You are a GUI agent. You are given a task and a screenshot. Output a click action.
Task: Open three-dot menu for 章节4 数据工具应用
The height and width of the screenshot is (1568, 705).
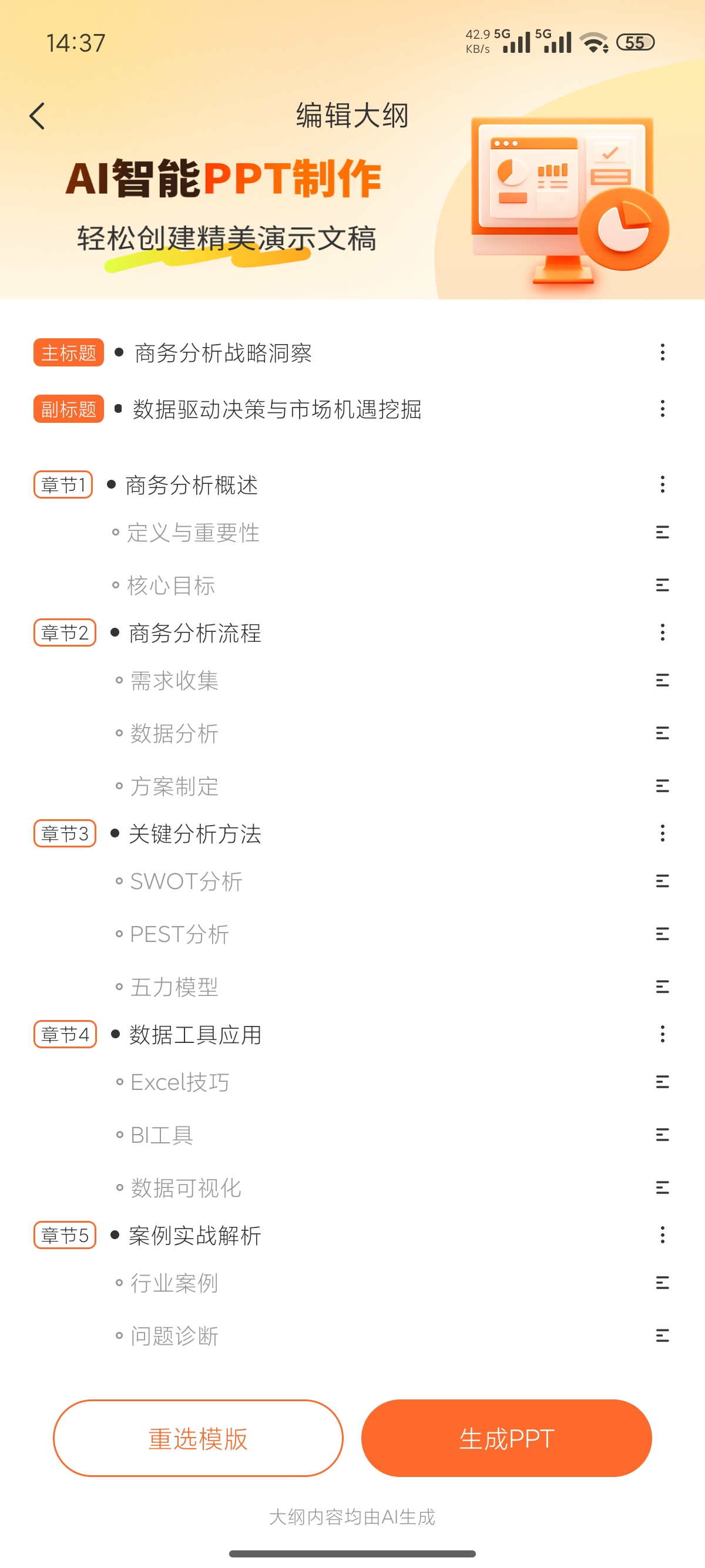point(662,1034)
